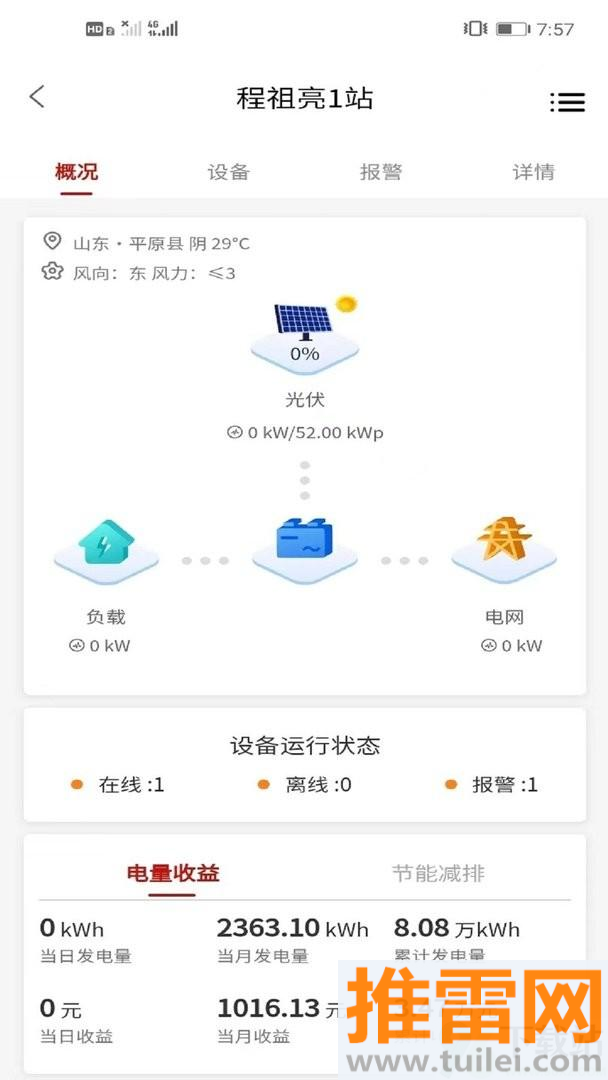
Task: View the 详情 tab
Action: (x=533, y=172)
